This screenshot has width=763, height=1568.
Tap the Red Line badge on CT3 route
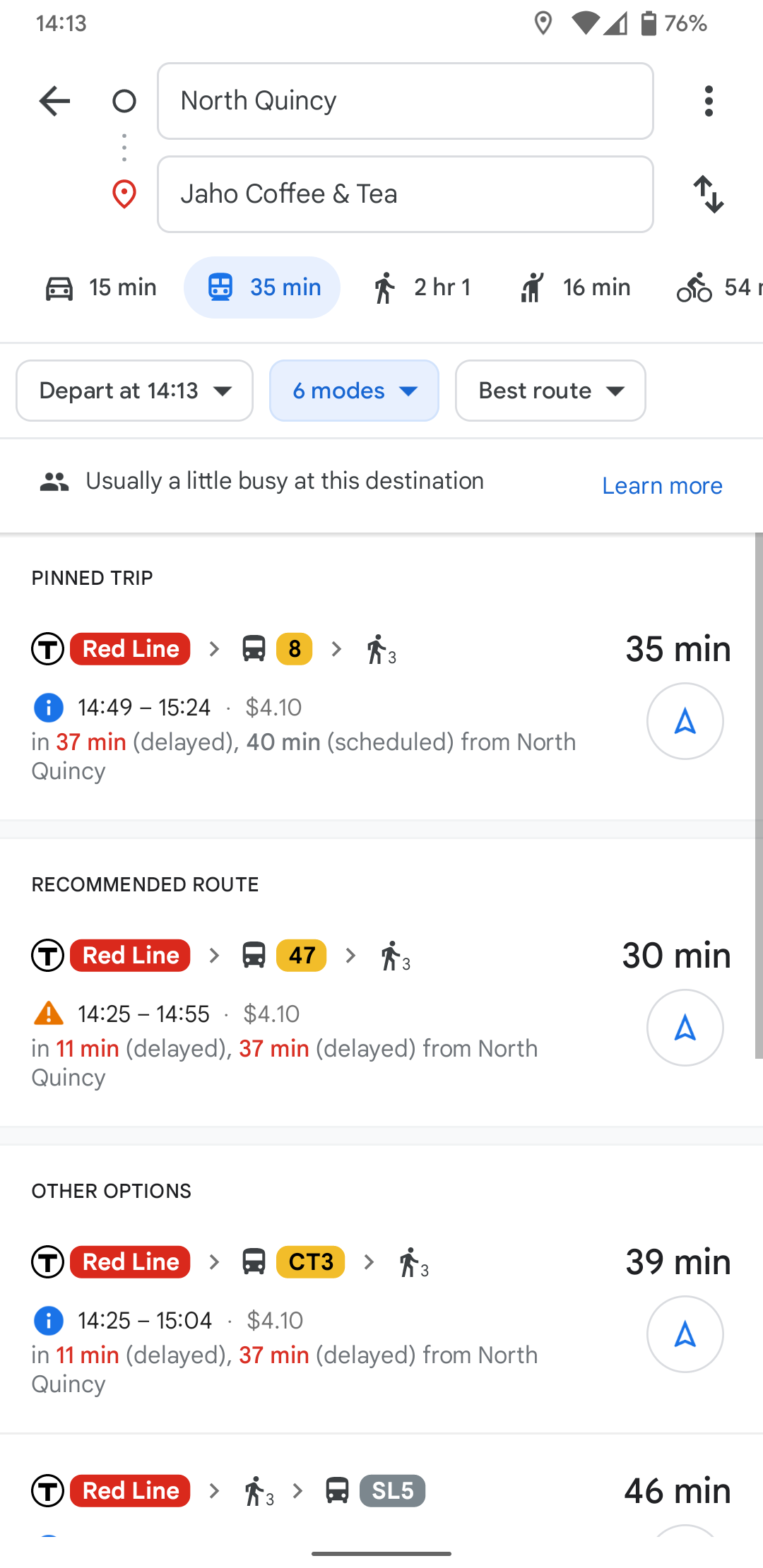coord(129,1262)
